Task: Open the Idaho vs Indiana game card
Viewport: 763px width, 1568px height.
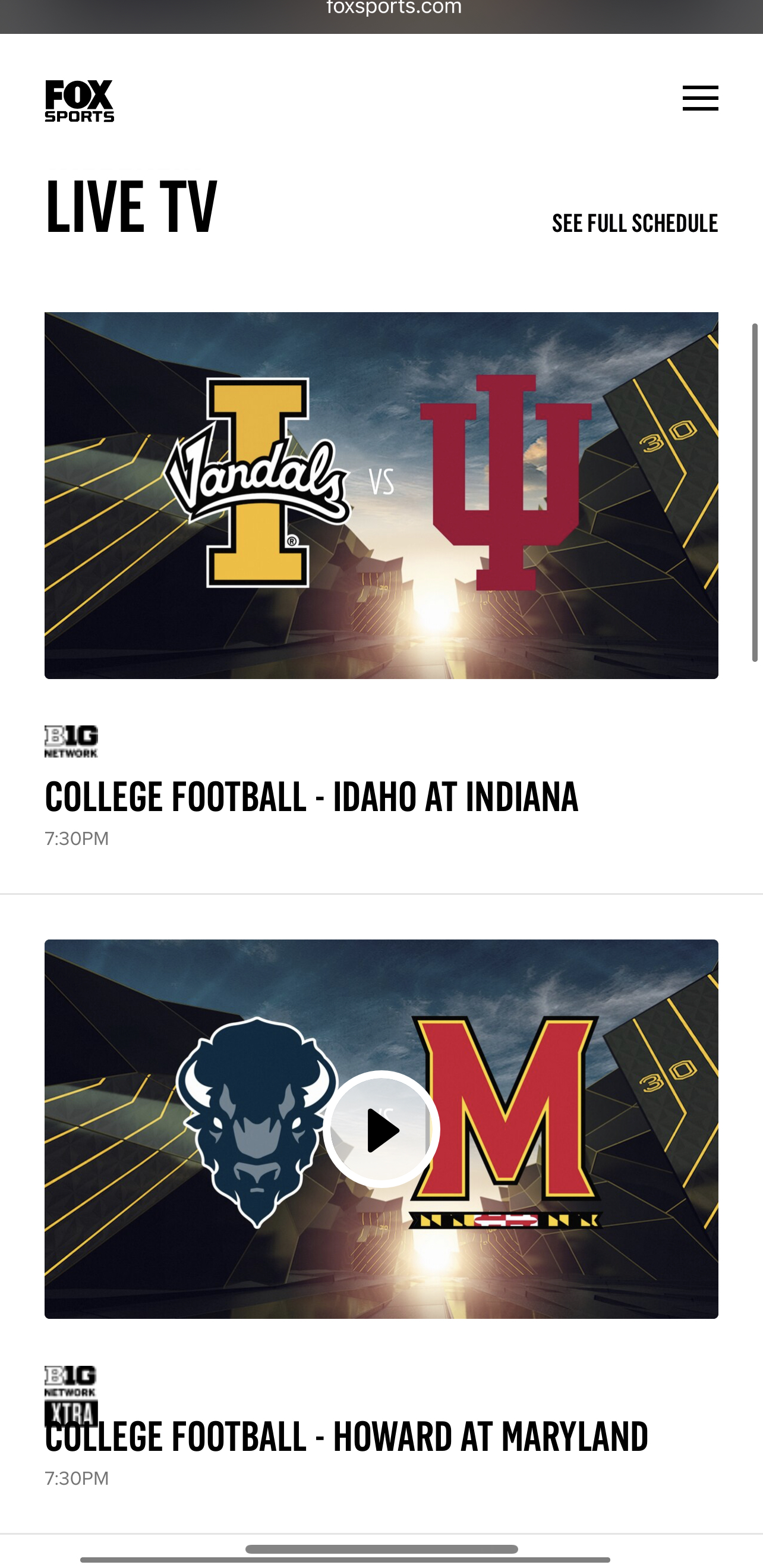Action: 381,495
